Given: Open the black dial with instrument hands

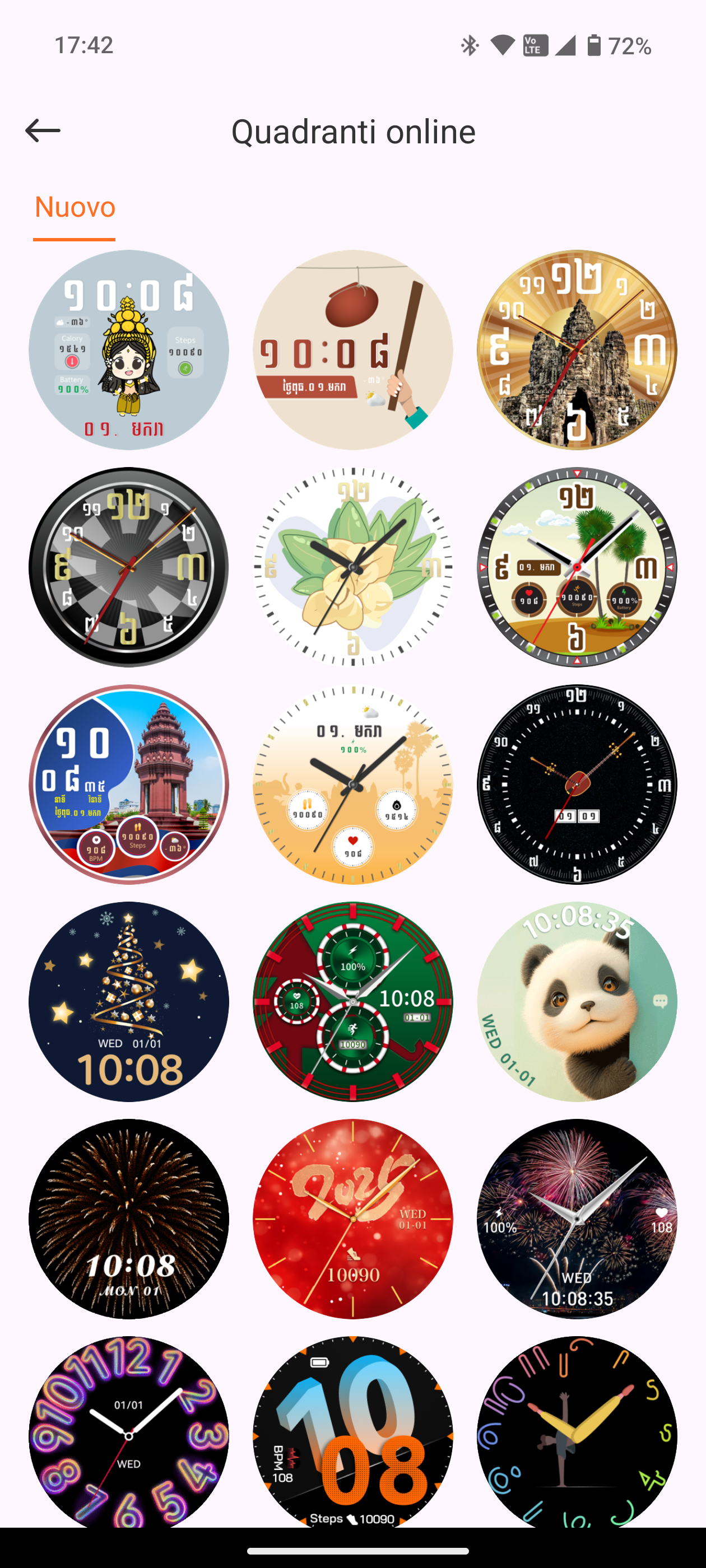Looking at the screenshot, I should point(576,785).
